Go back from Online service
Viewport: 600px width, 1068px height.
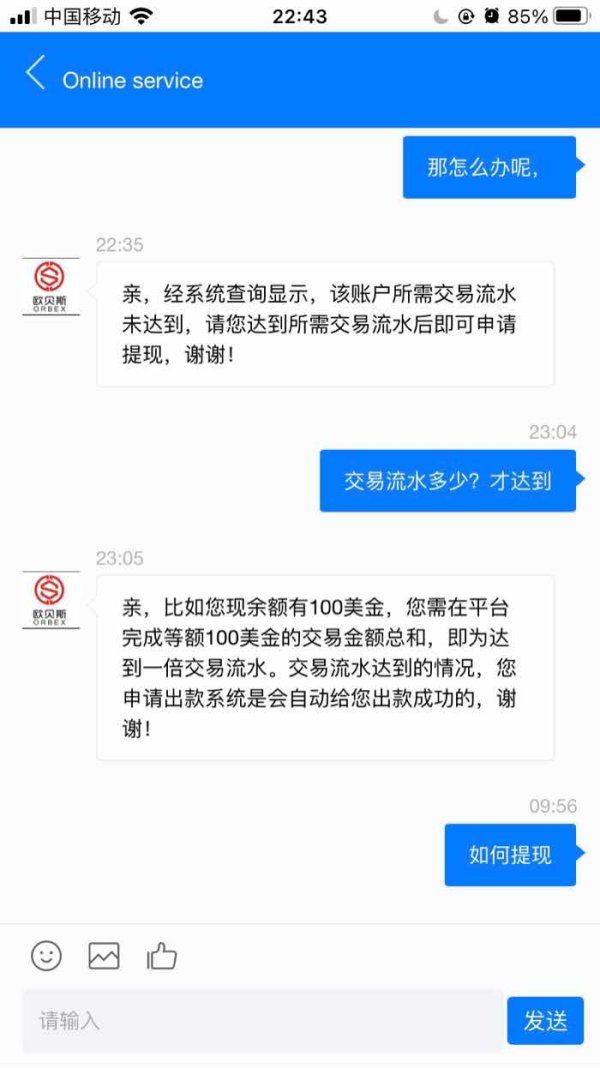[x=35, y=73]
